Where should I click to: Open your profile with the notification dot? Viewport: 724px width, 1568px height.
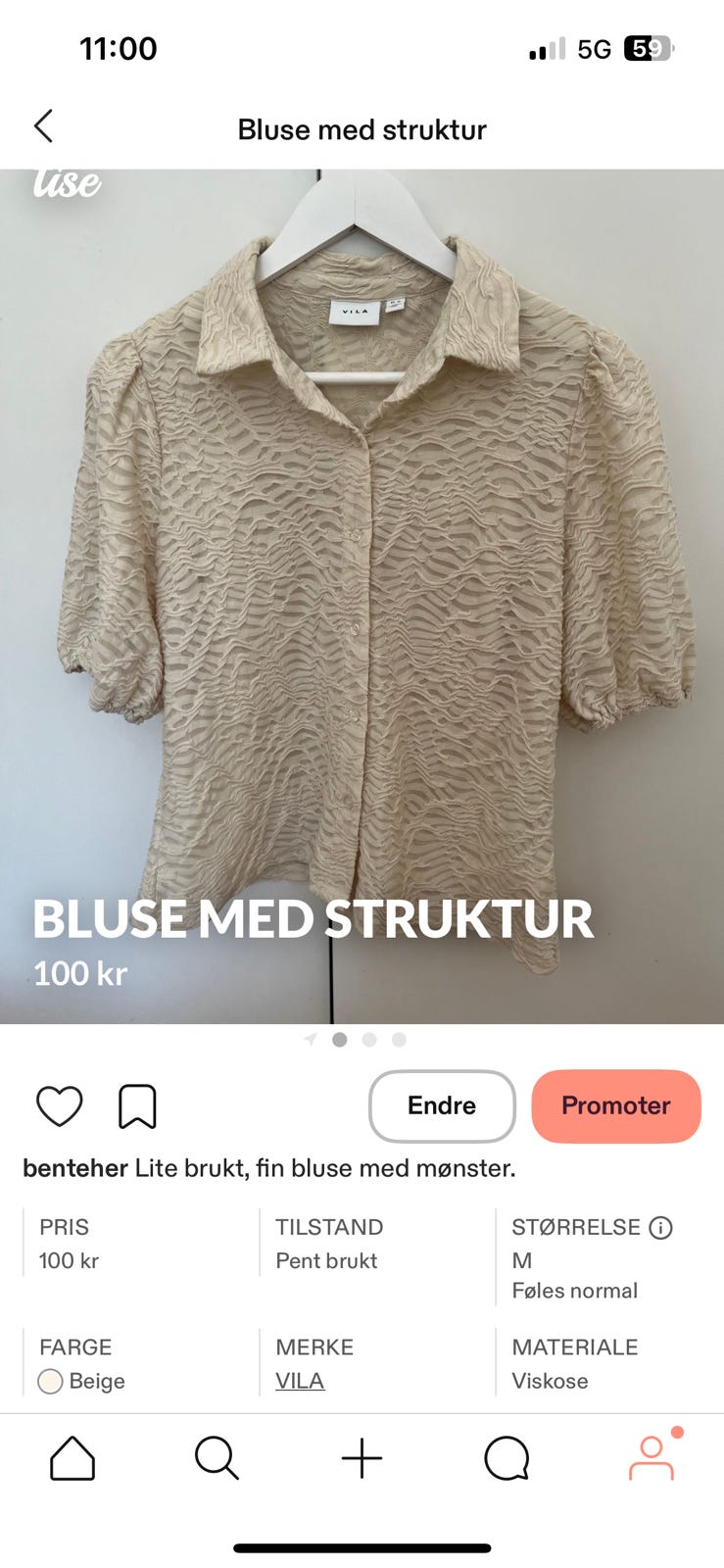tap(652, 1457)
